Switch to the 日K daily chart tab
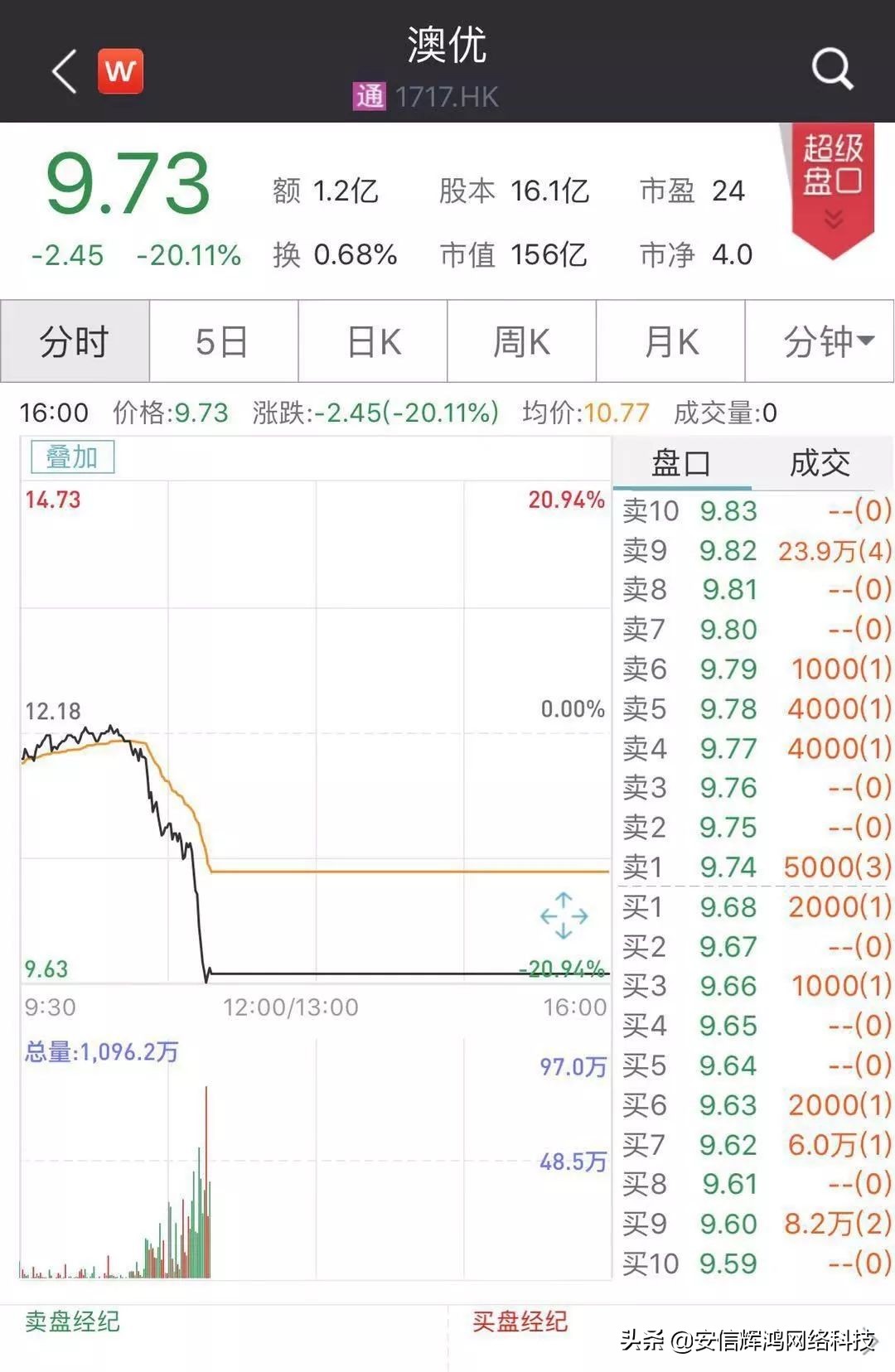 coord(373,341)
